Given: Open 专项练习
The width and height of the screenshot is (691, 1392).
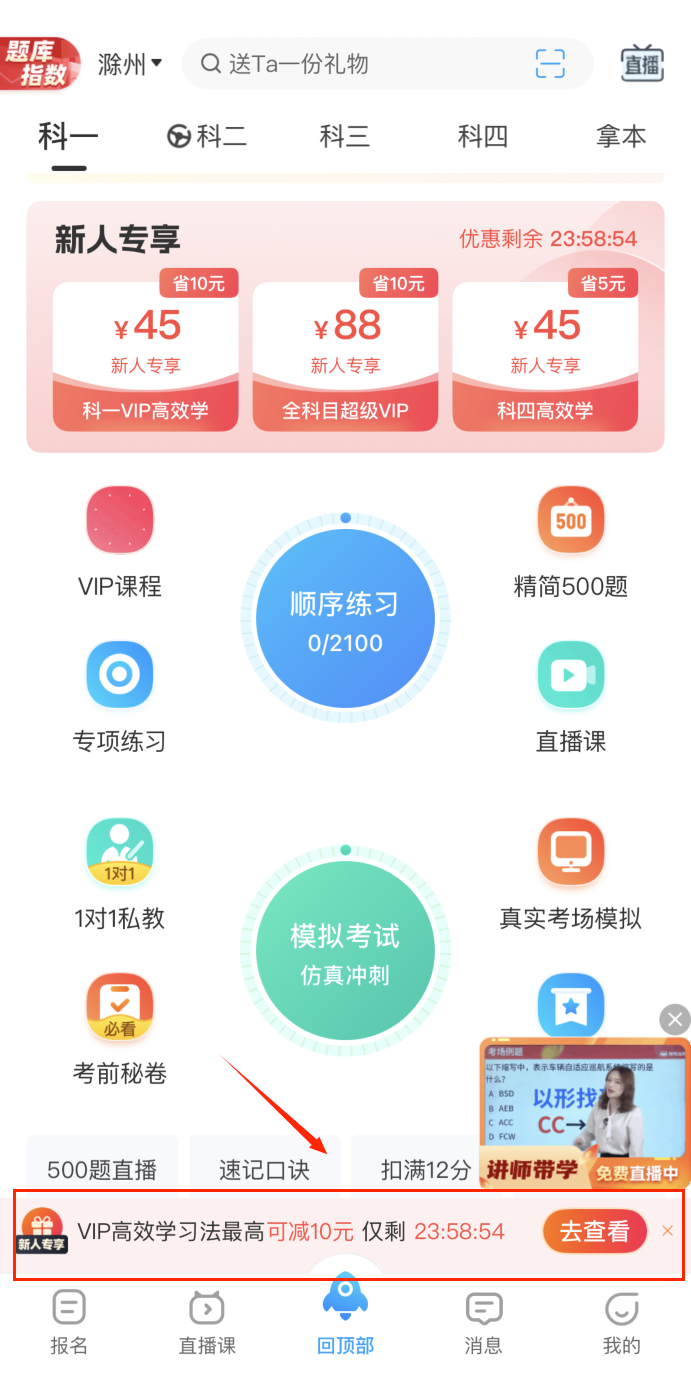Looking at the screenshot, I should [x=120, y=696].
